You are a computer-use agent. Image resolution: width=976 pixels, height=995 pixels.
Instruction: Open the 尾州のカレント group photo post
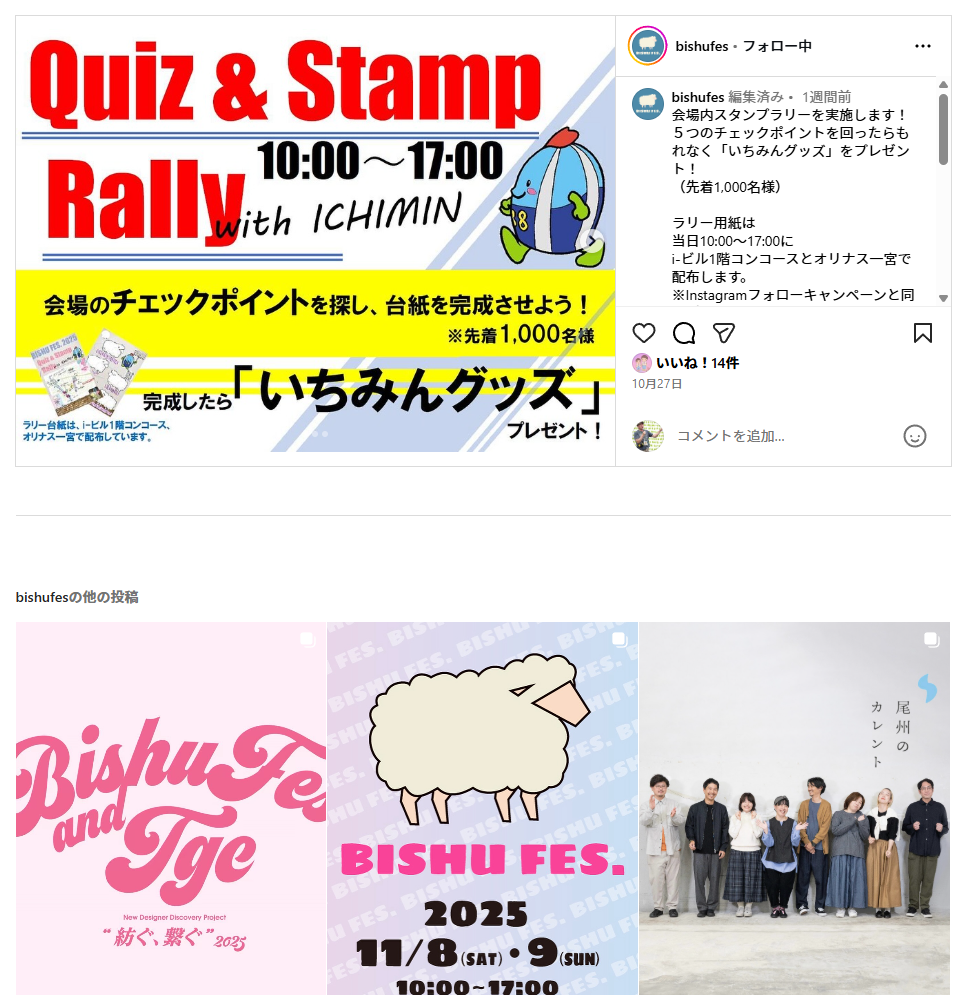pyautogui.click(x=794, y=808)
